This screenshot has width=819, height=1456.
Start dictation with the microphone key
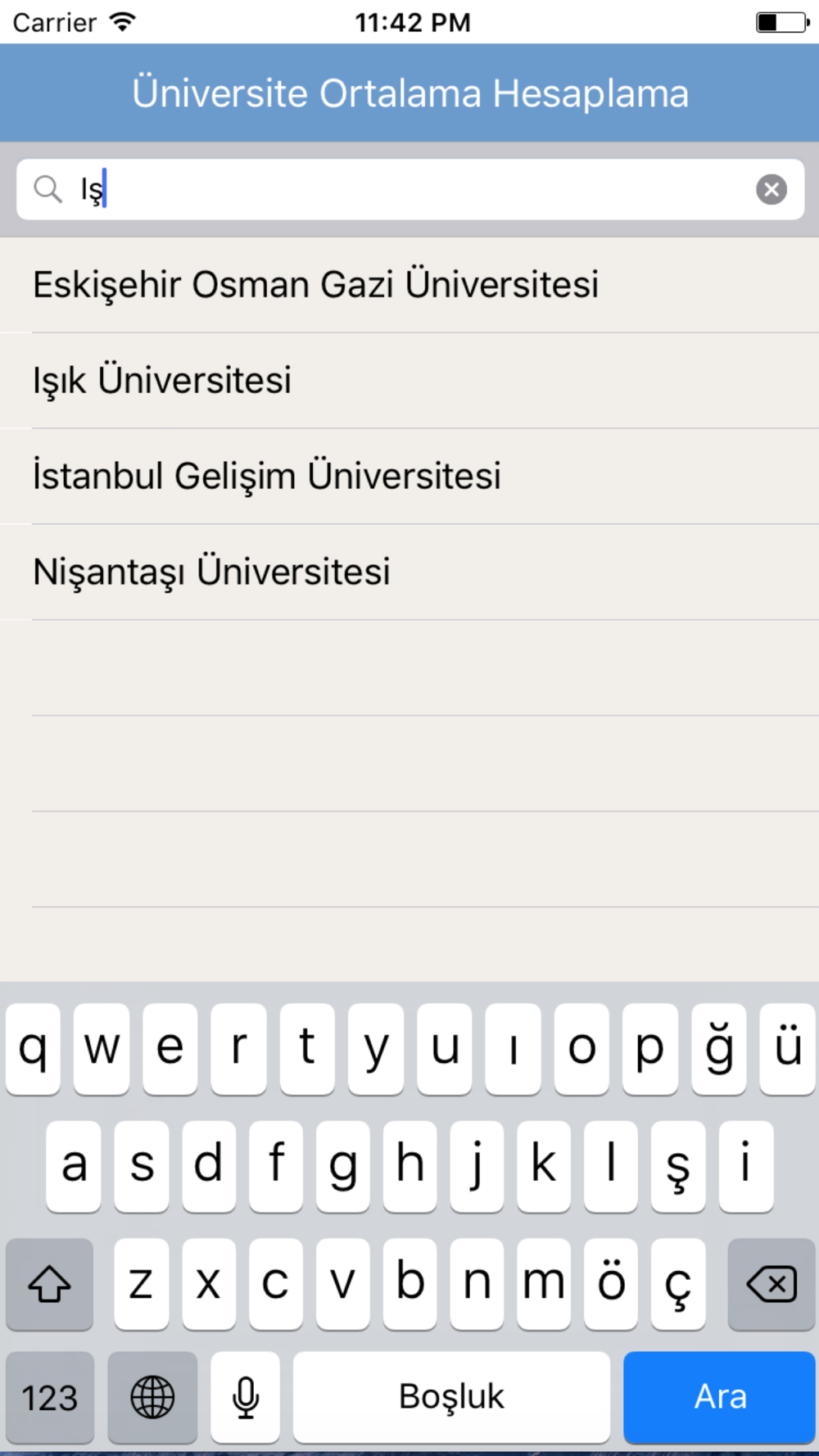245,1396
